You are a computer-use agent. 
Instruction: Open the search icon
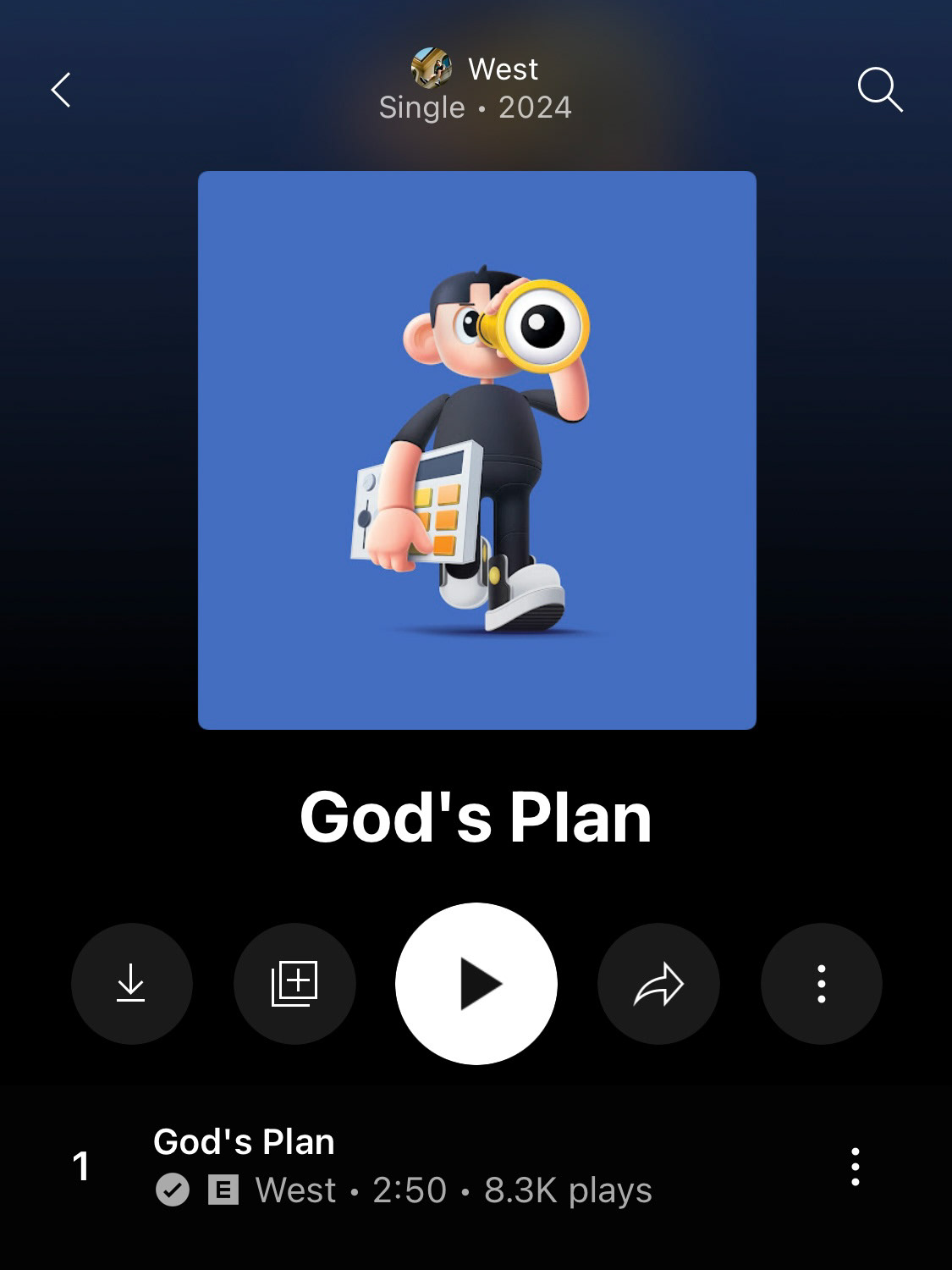coord(879,89)
